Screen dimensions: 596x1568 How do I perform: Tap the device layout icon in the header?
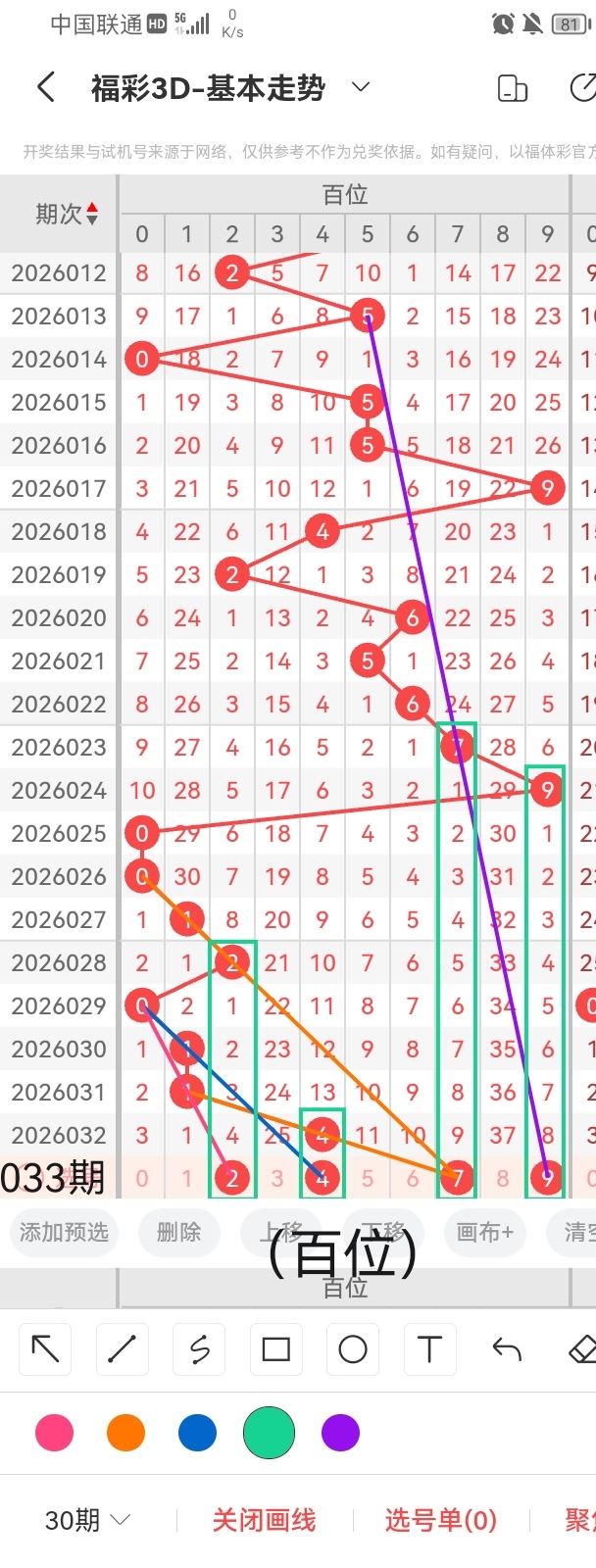pyautogui.click(x=513, y=88)
